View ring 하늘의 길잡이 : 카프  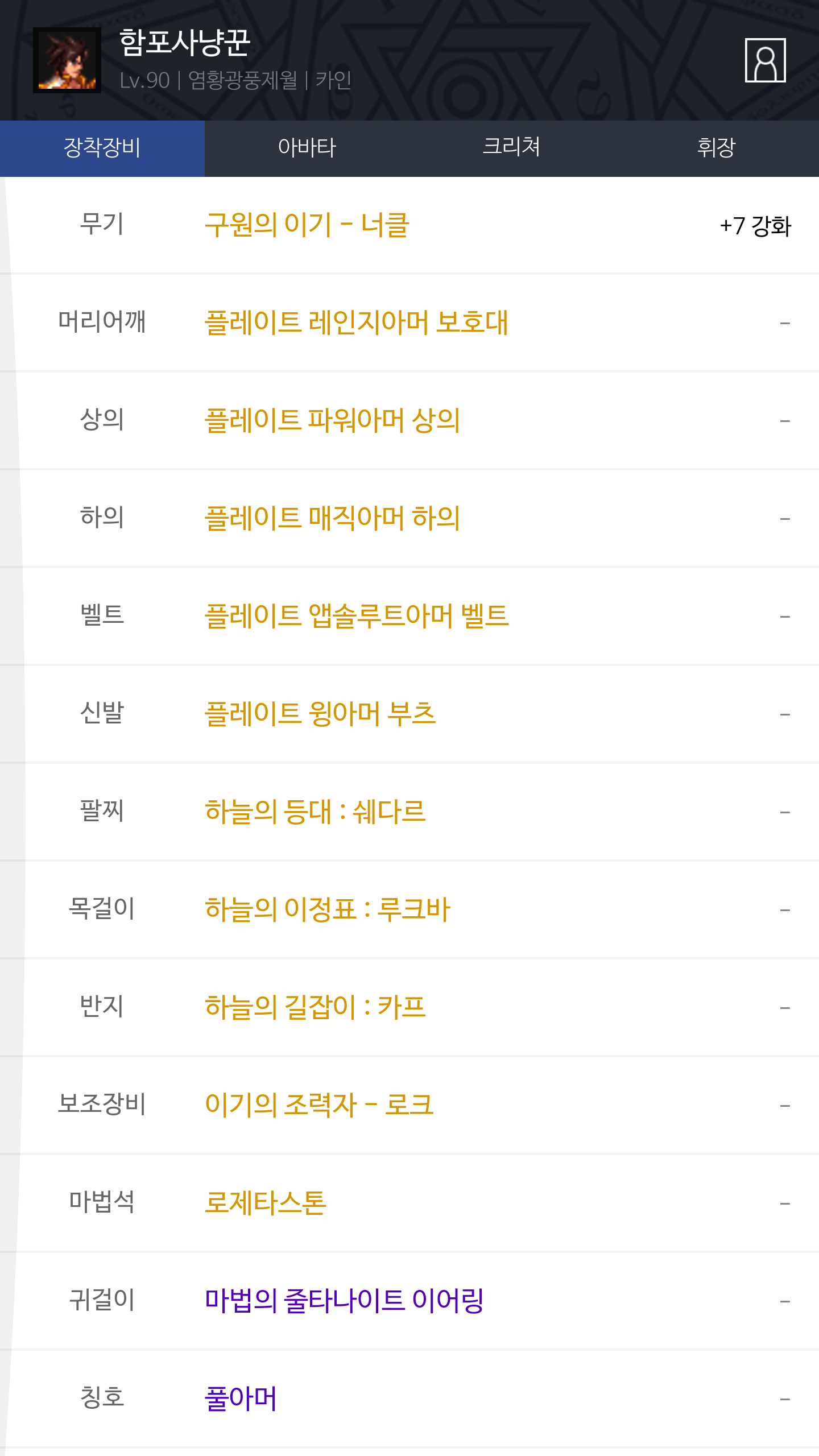[x=315, y=1007]
